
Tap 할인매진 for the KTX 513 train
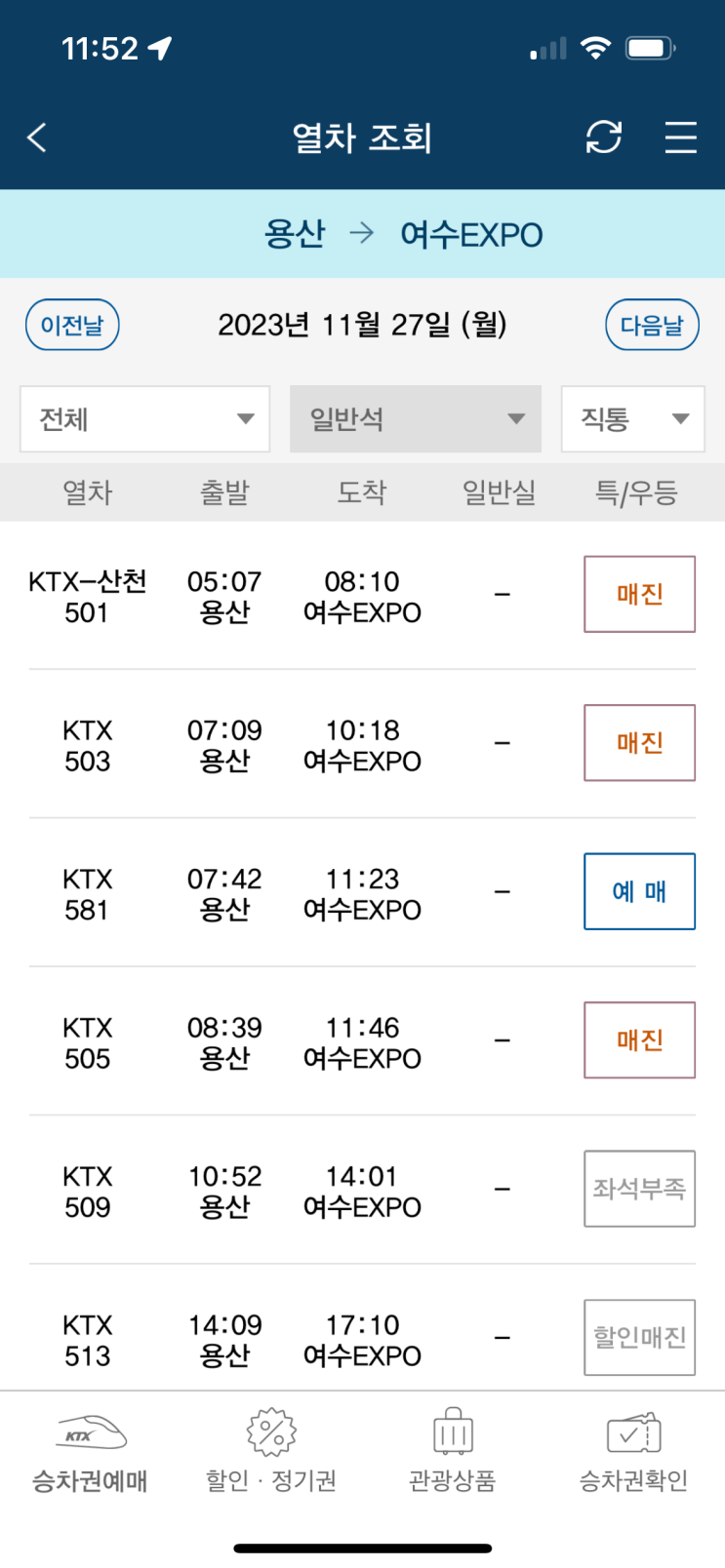(639, 1337)
